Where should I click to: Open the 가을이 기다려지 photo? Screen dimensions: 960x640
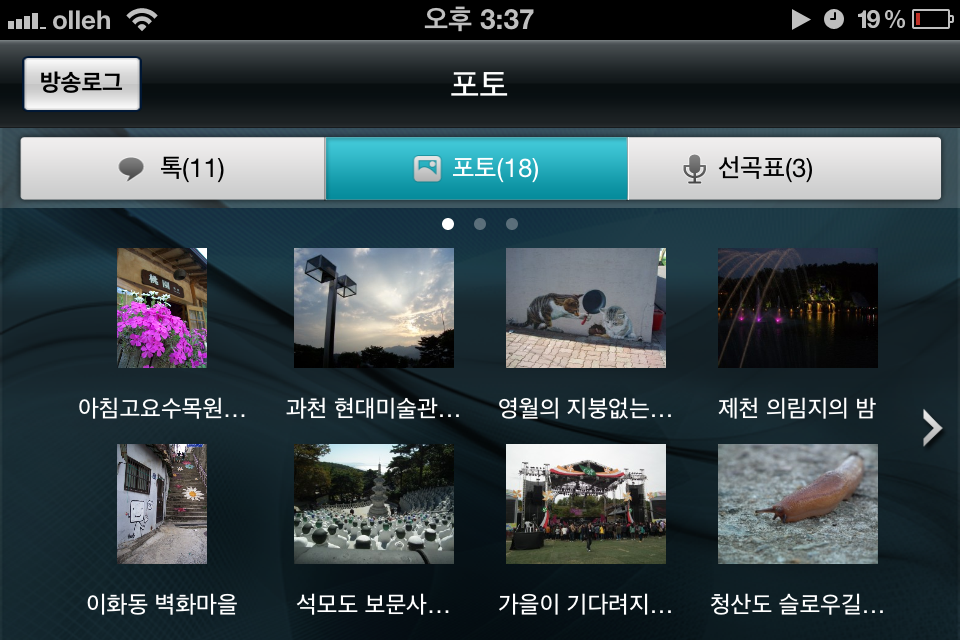coord(586,504)
